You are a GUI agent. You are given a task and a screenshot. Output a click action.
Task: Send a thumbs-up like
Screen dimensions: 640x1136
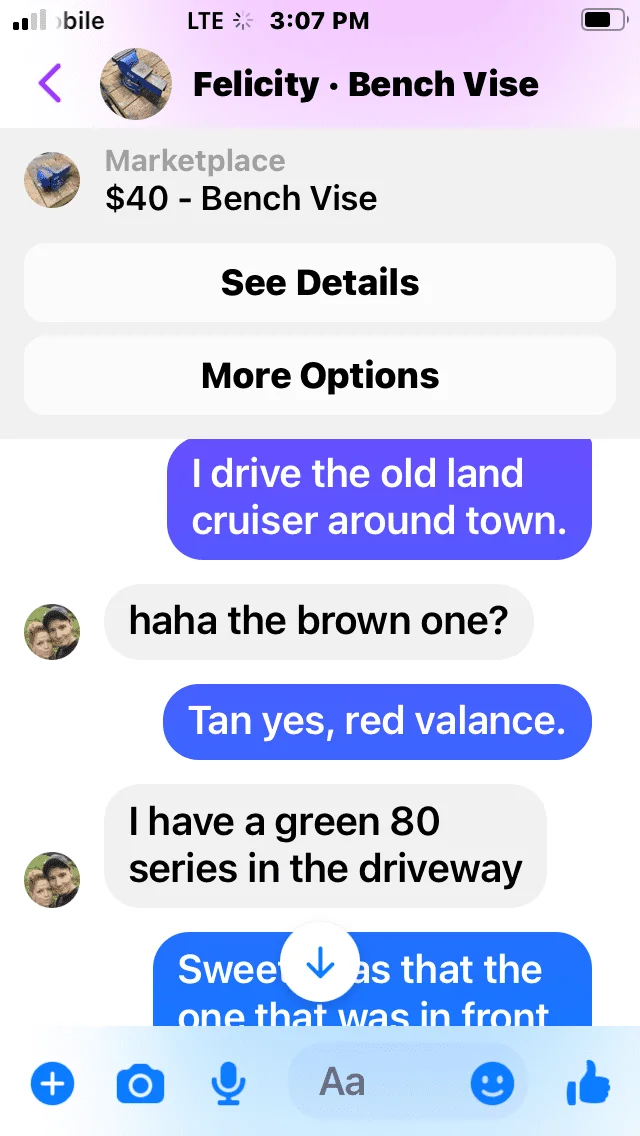coord(588,1083)
